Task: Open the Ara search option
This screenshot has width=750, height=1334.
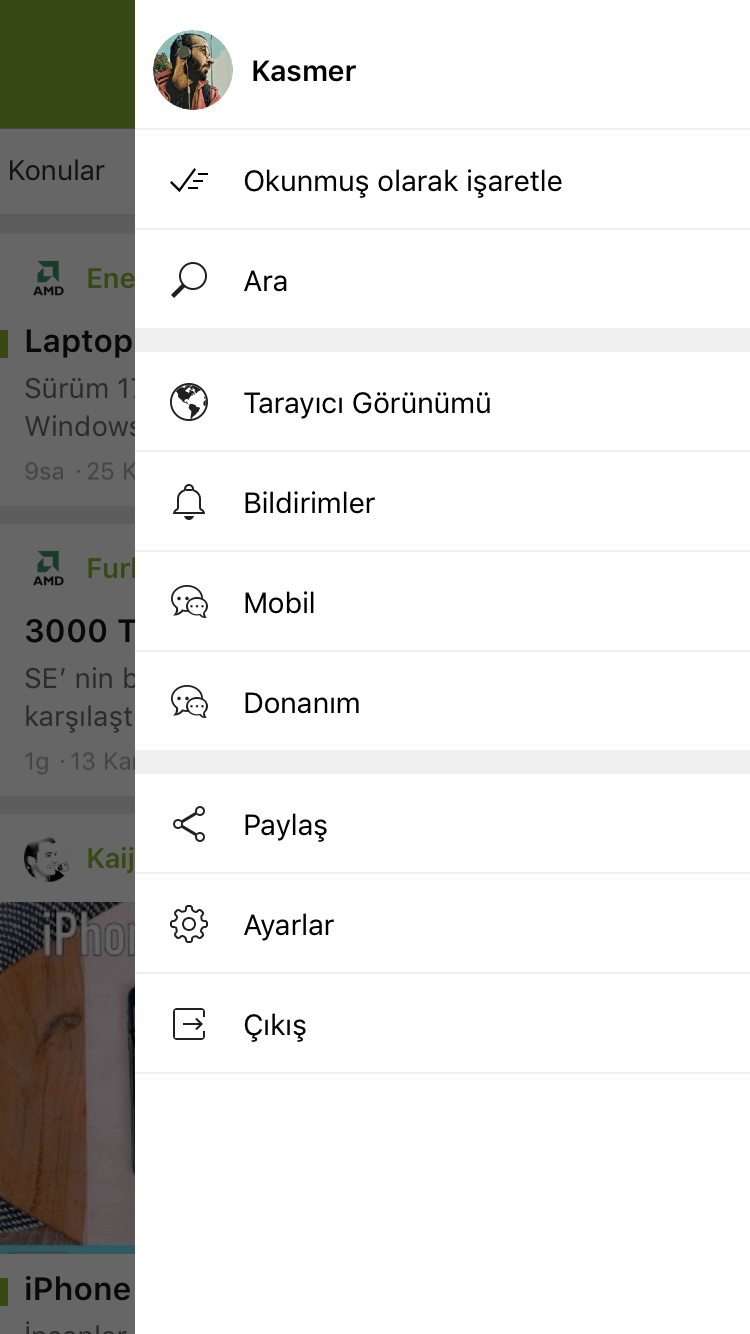Action: point(266,281)
